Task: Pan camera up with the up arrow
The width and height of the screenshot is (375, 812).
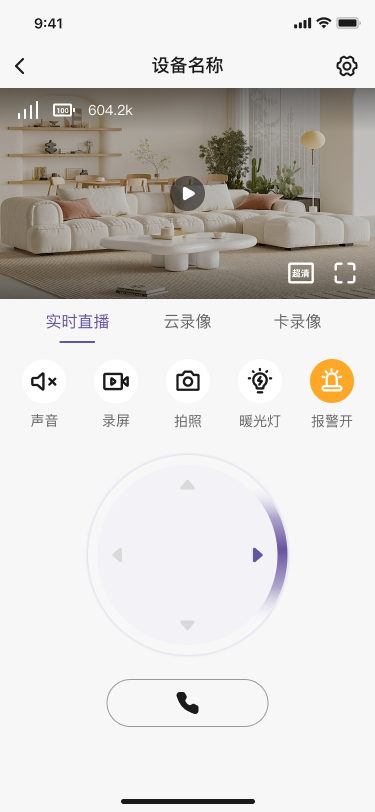Action: pos(187,485)
